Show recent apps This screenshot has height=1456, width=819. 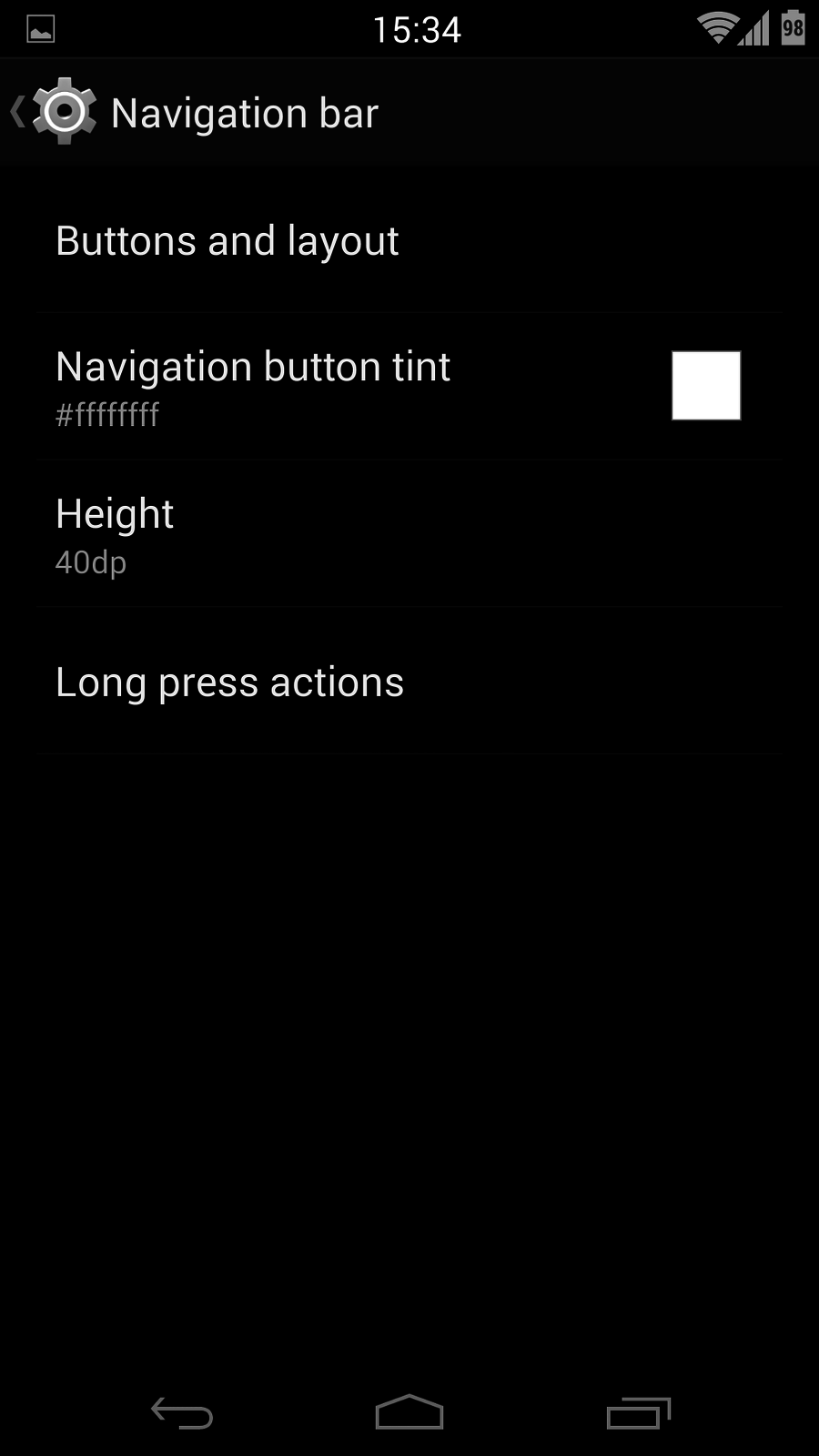(x=638, y=1413)
